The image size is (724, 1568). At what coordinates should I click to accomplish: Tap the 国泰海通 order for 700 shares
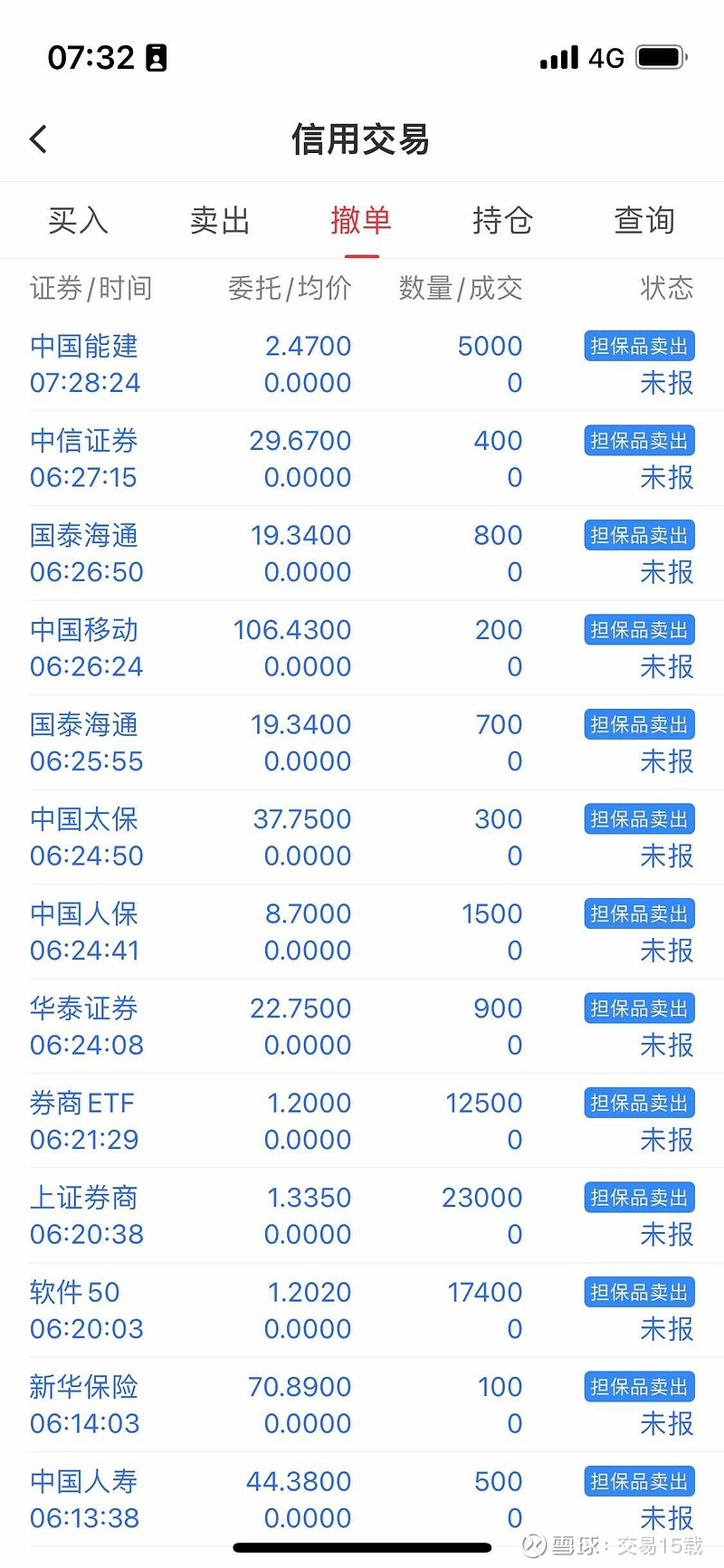pos(362,742)
